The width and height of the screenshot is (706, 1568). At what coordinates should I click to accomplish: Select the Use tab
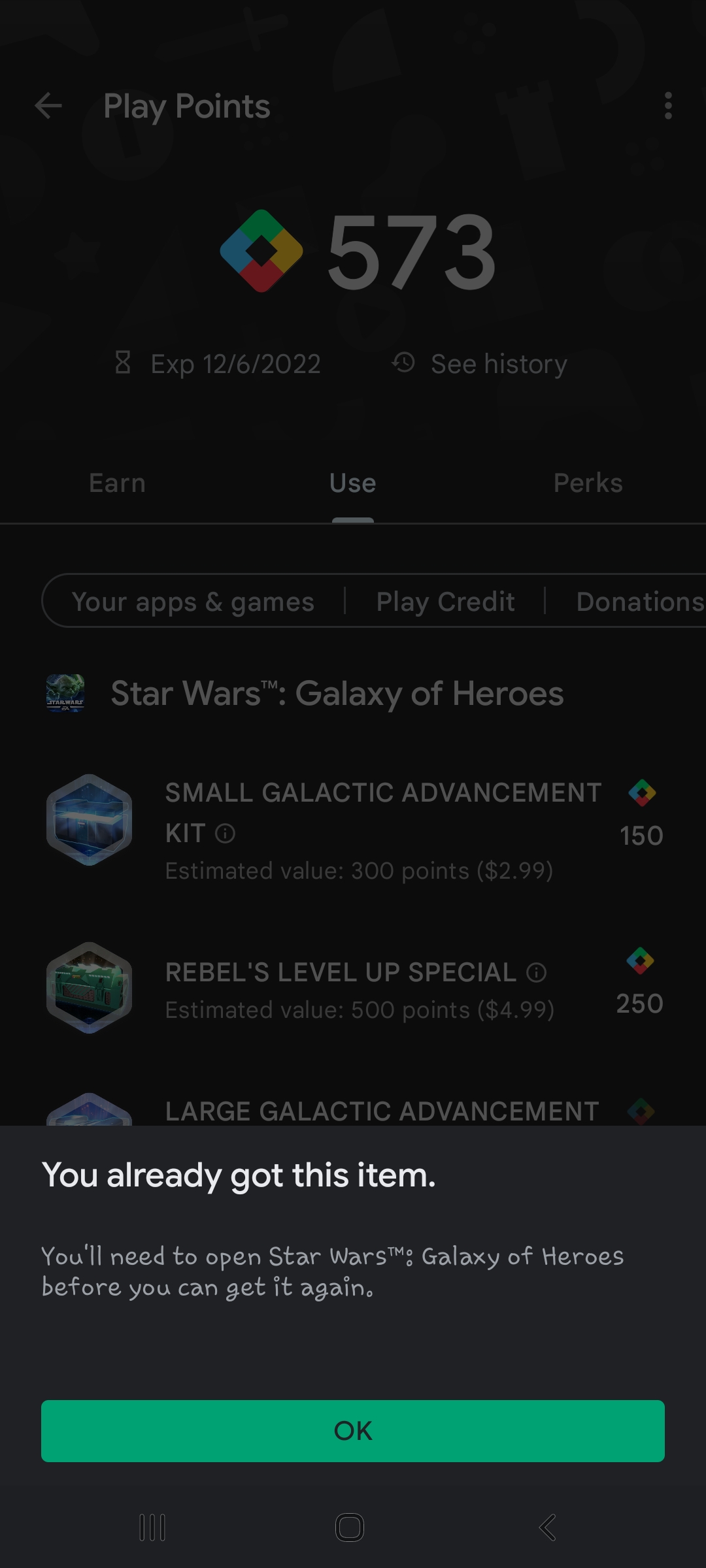pos(353,483)
